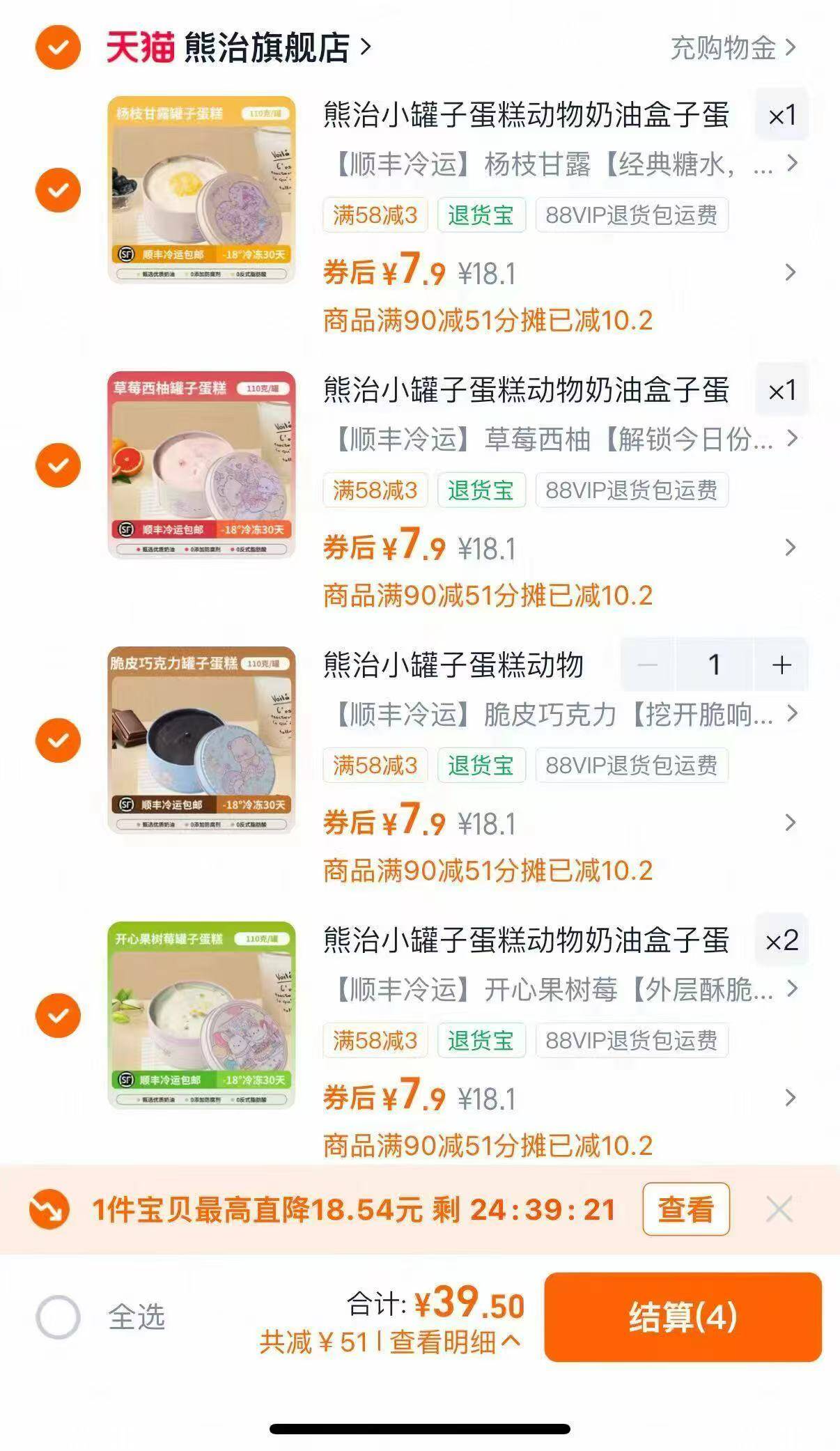840x1451 pixels.
Task: Edit the x2 quantity of 开心果树莓 cake
Action: 781,941
